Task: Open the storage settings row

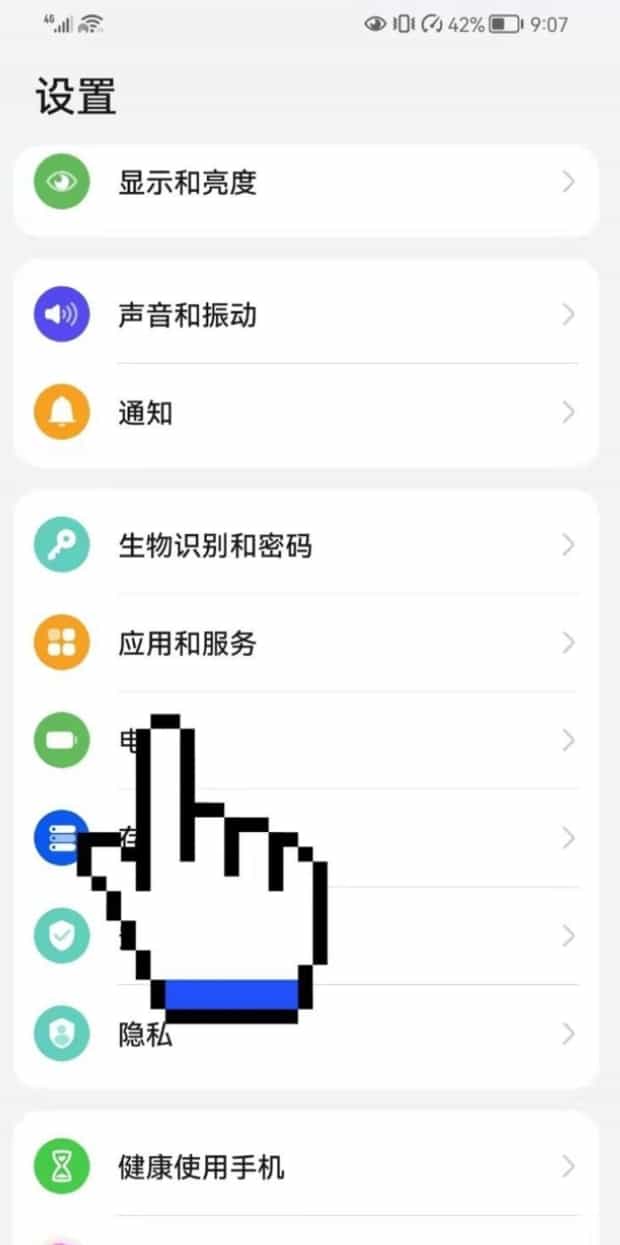Action: pyautogui.click(x=420, y=838)
